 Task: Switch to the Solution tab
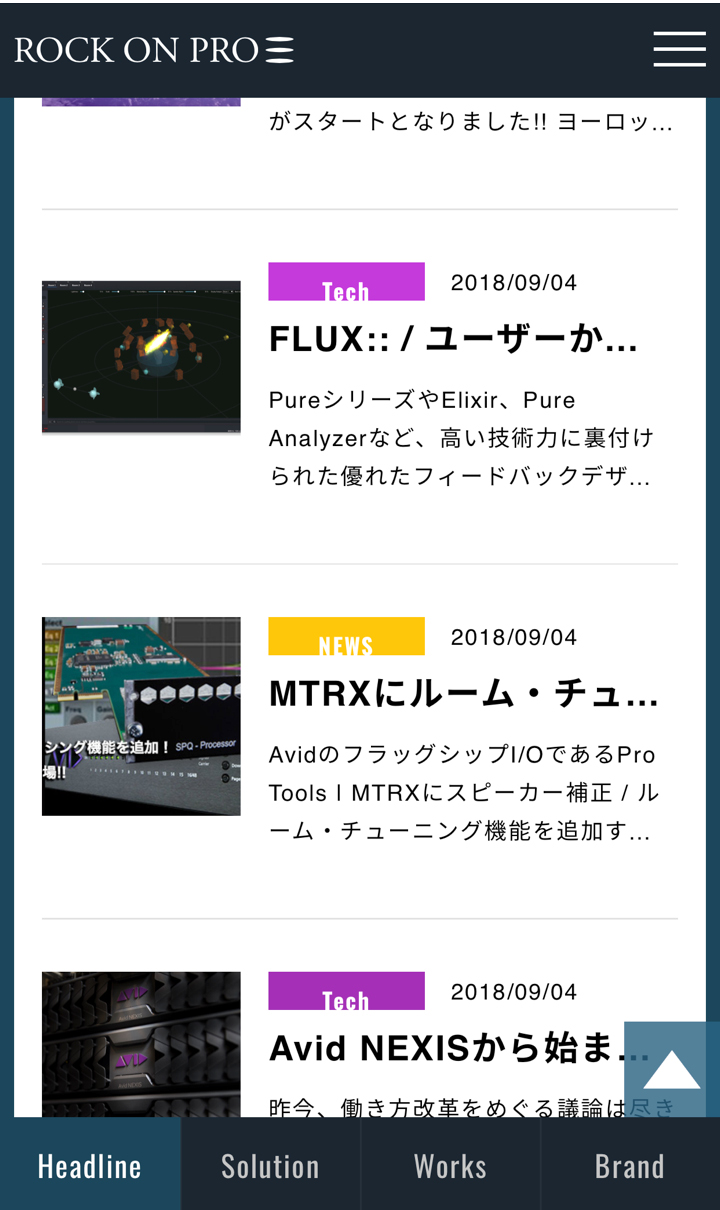click(x=270, y=1164)
